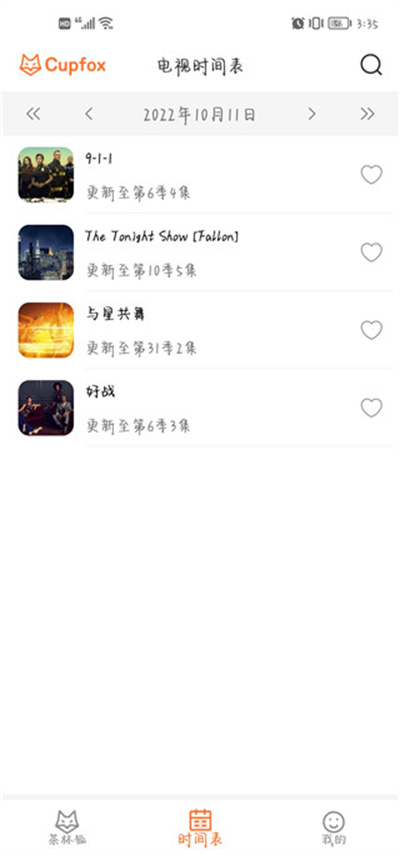Go back one day with single left arrow

click(x=89, y=114)
